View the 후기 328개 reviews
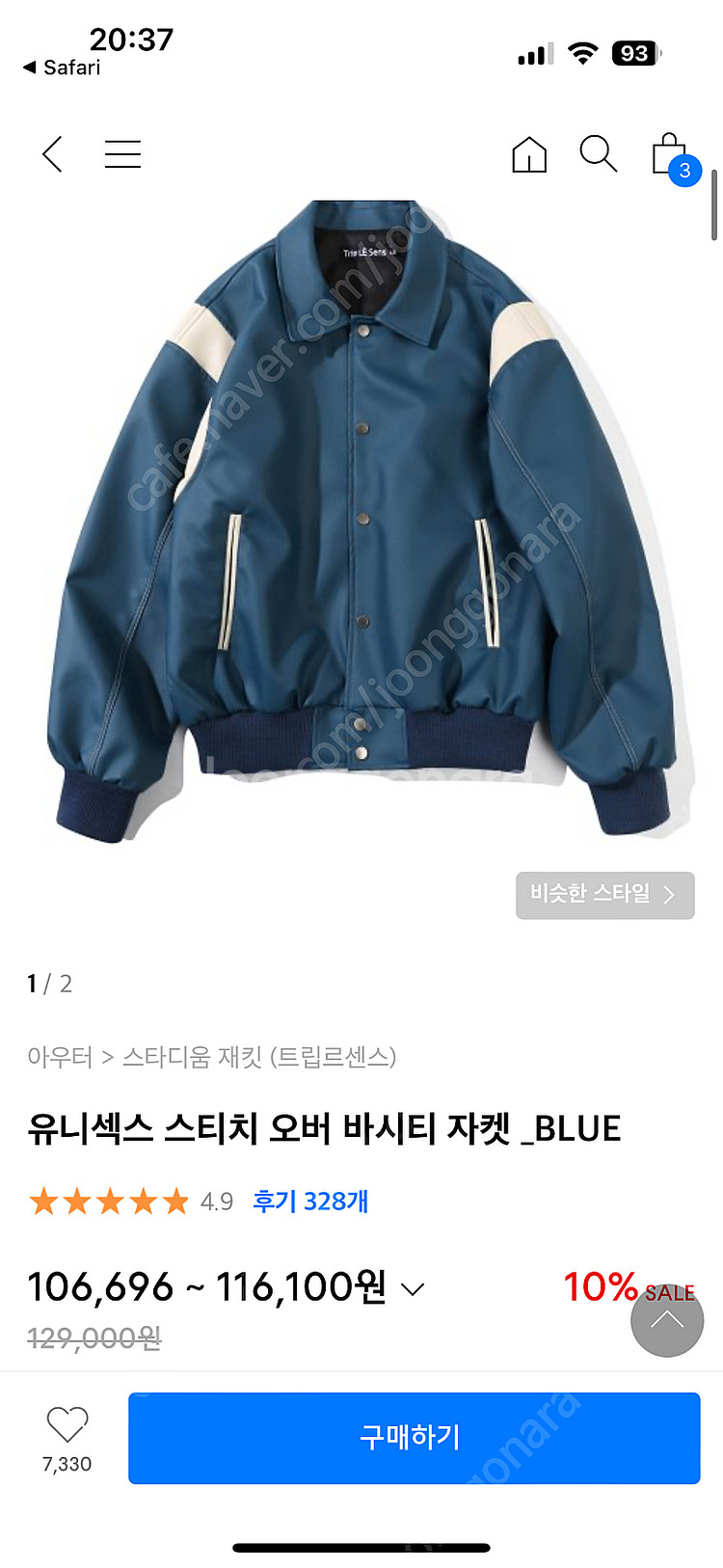This screenshot has width=723, height=1568. click(x=310, y=1202)
